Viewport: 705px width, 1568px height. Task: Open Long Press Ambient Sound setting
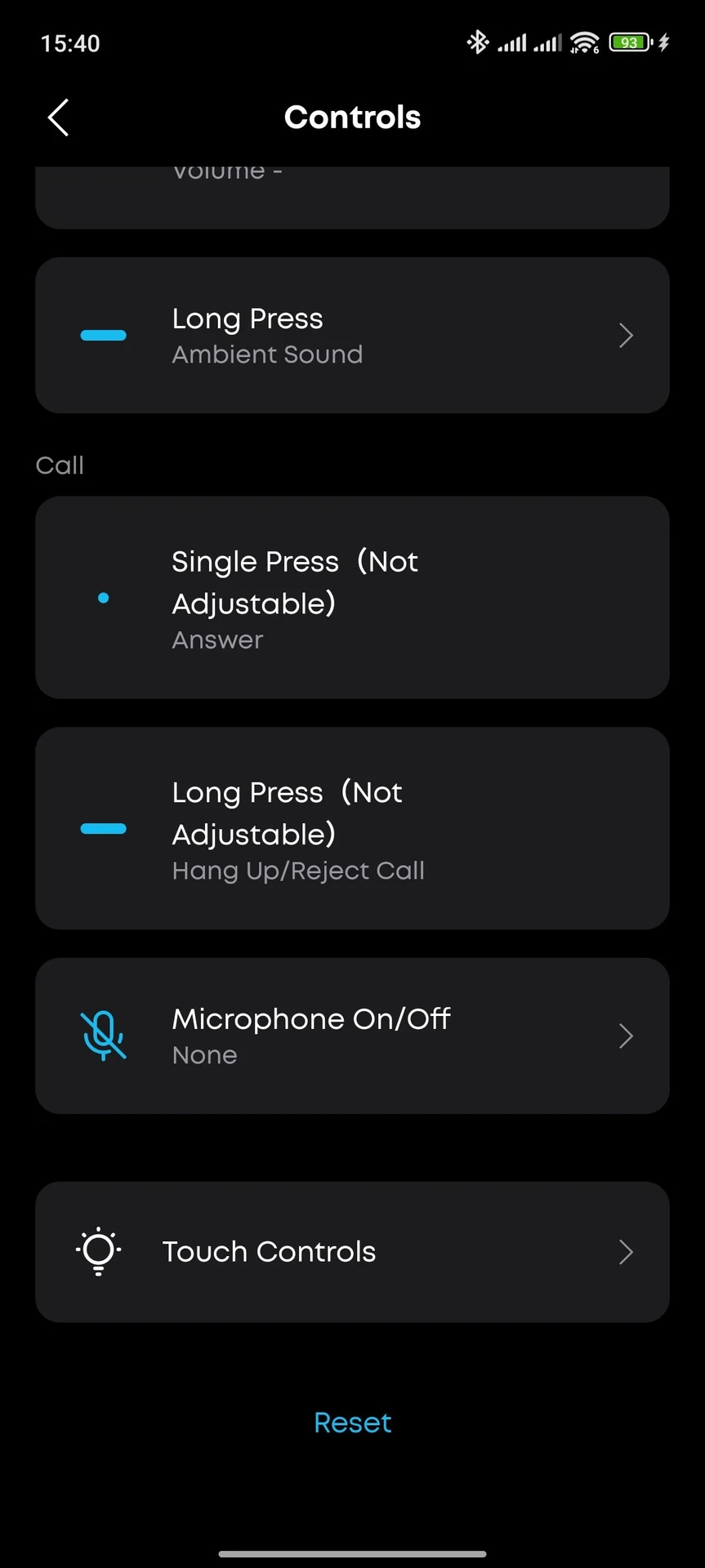pyautogui.click(x=352, y=335)
